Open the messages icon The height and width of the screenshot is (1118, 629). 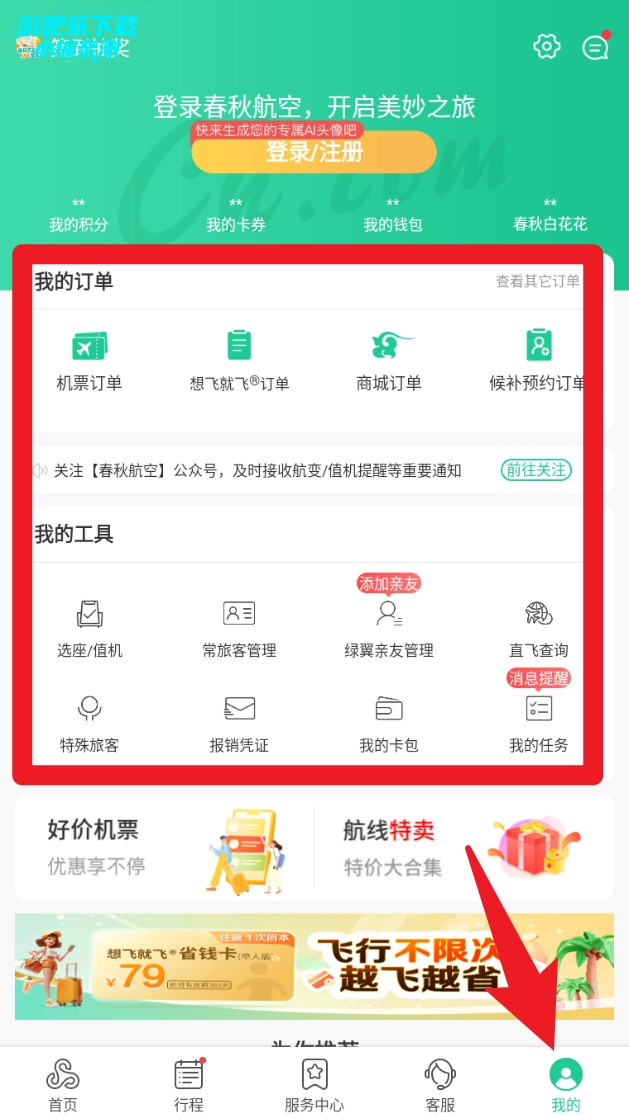pyautogui.click(x=595, y=47)
